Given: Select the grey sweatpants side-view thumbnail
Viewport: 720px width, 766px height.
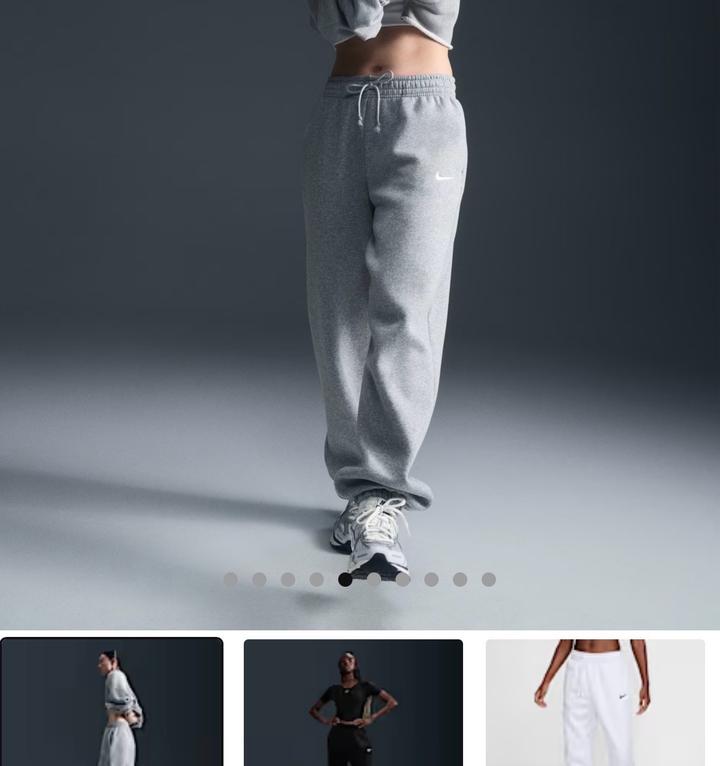Looking at the screenshot, I should pos(111,702).
